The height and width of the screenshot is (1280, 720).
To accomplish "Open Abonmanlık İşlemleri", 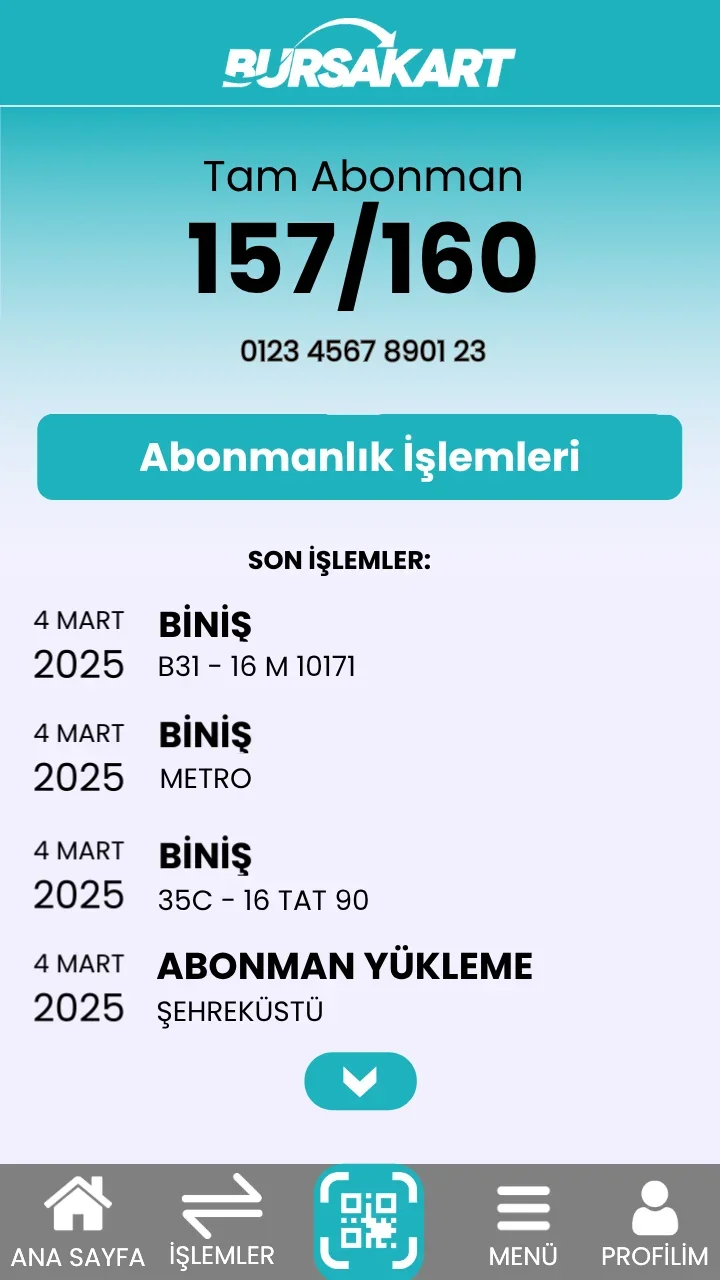I will point(360,457).
